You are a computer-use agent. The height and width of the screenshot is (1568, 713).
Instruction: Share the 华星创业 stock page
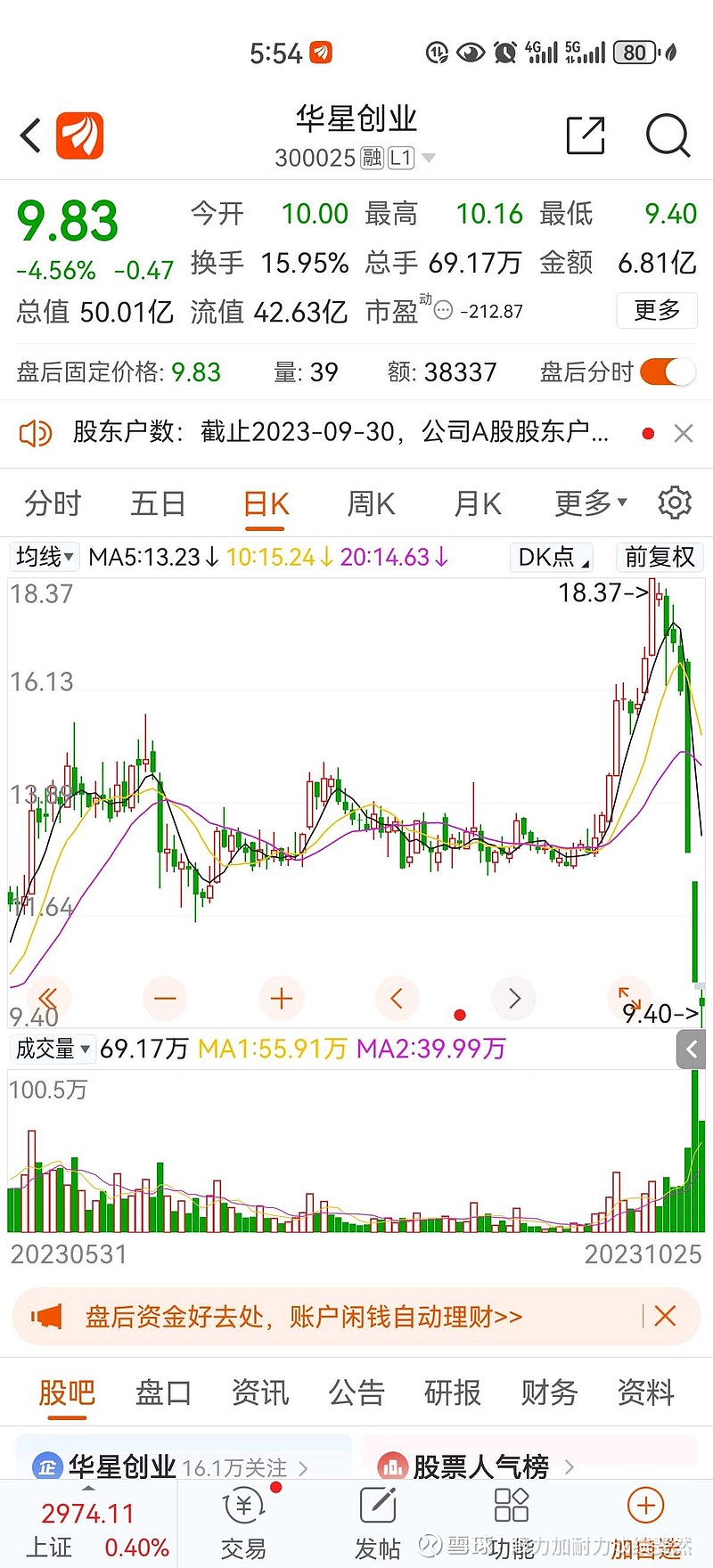click(x=586, y=135)
